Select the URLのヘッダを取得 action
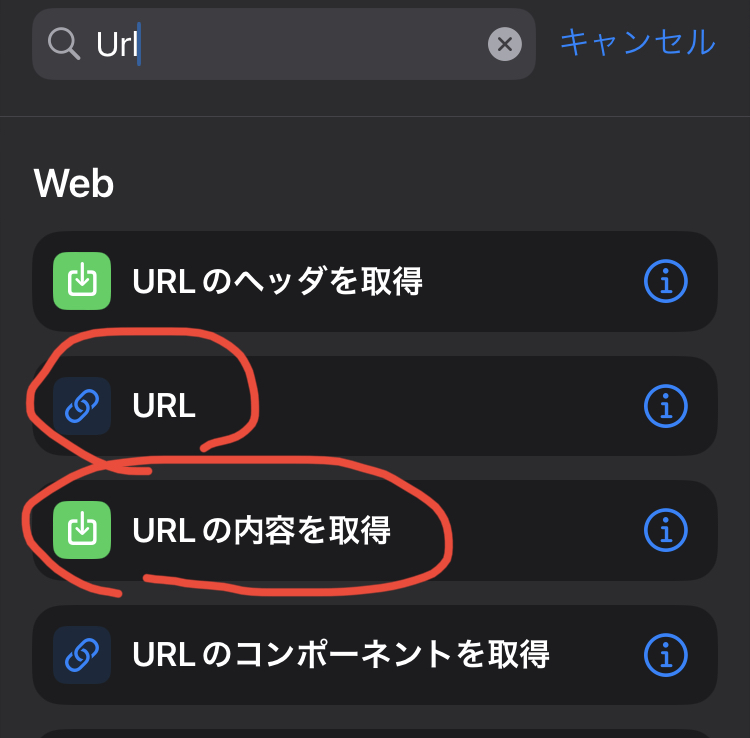750x738 pixels. 277,282
